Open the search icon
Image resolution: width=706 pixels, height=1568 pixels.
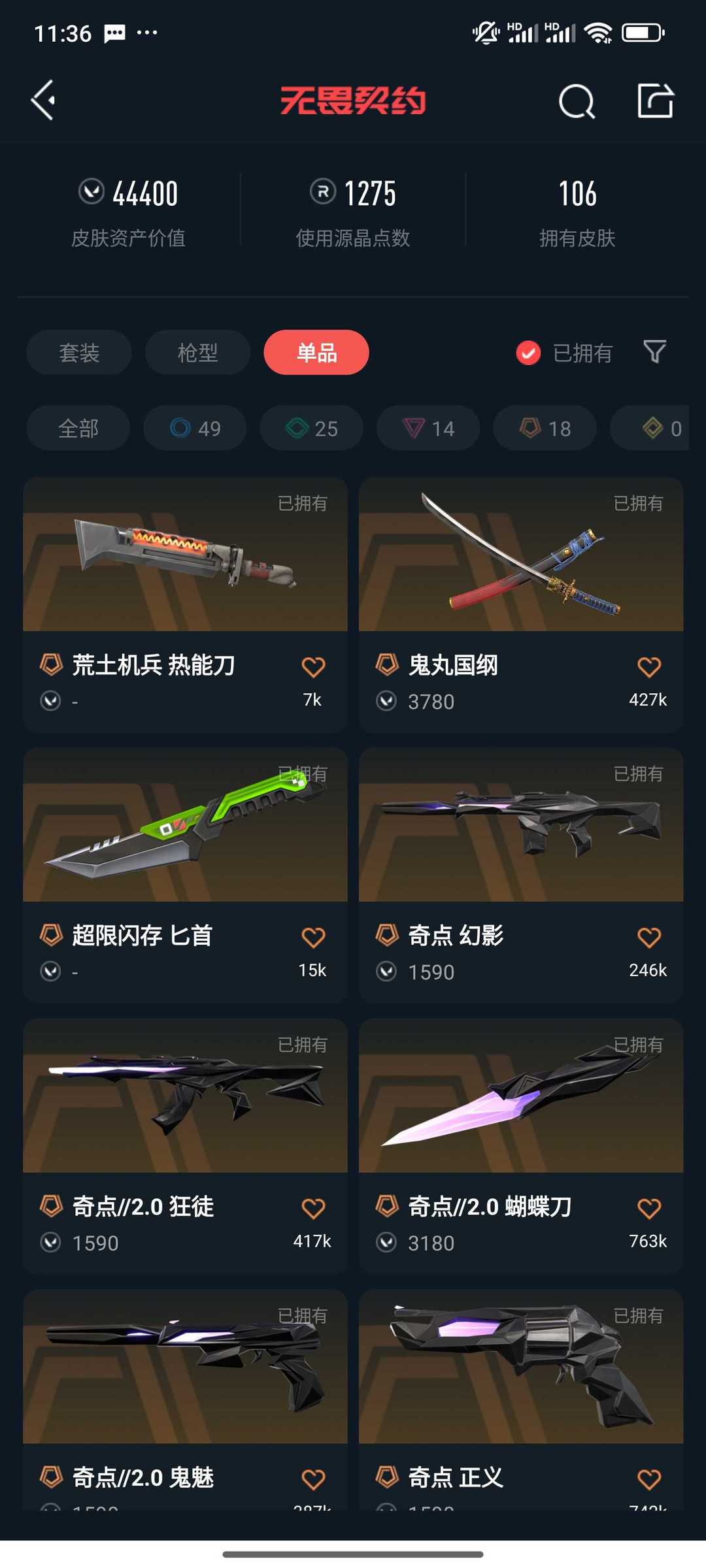[x=577, y=101]
